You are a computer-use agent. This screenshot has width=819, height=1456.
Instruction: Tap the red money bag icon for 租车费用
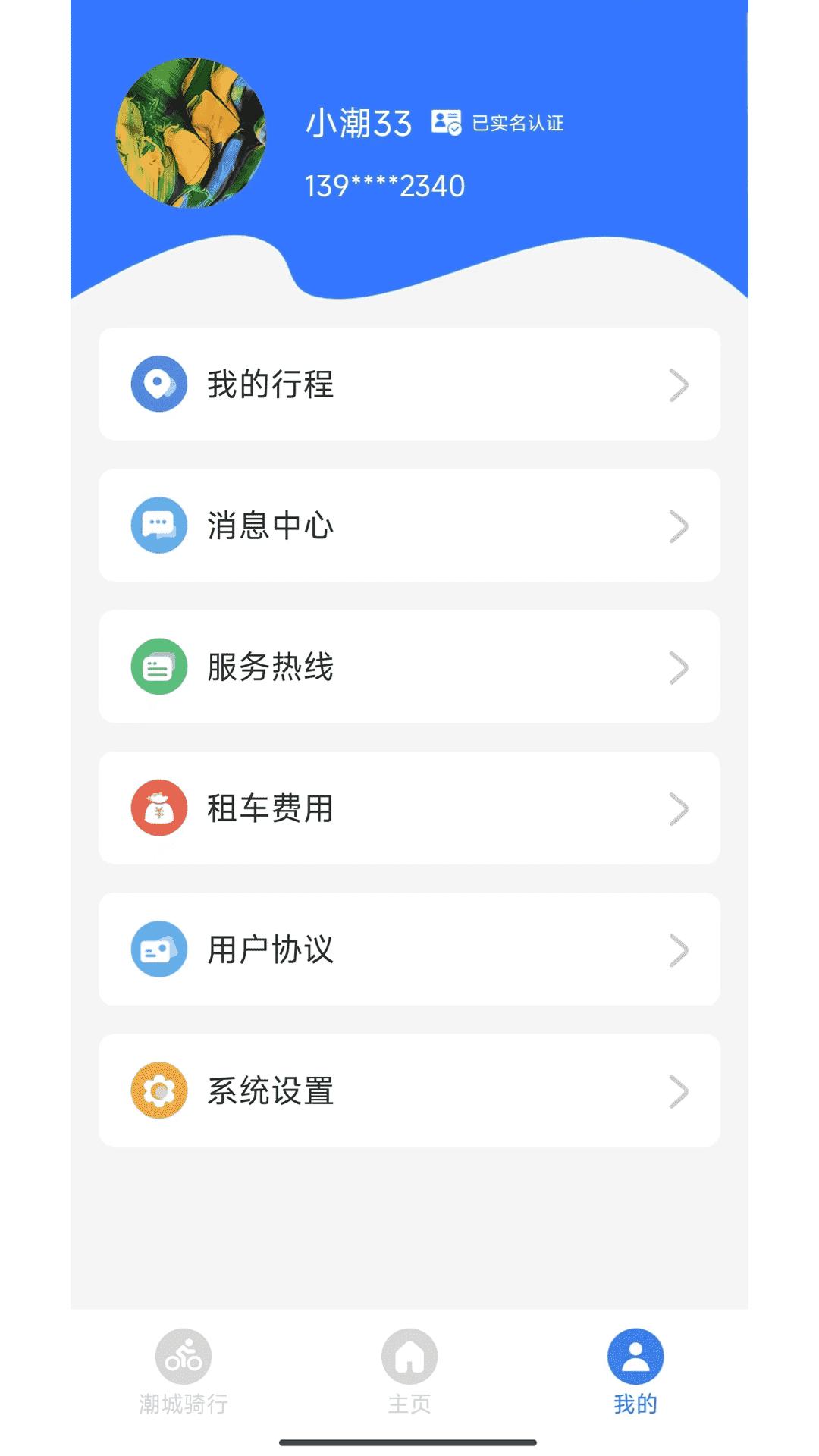pyautogui.click(x=158, y=808)
